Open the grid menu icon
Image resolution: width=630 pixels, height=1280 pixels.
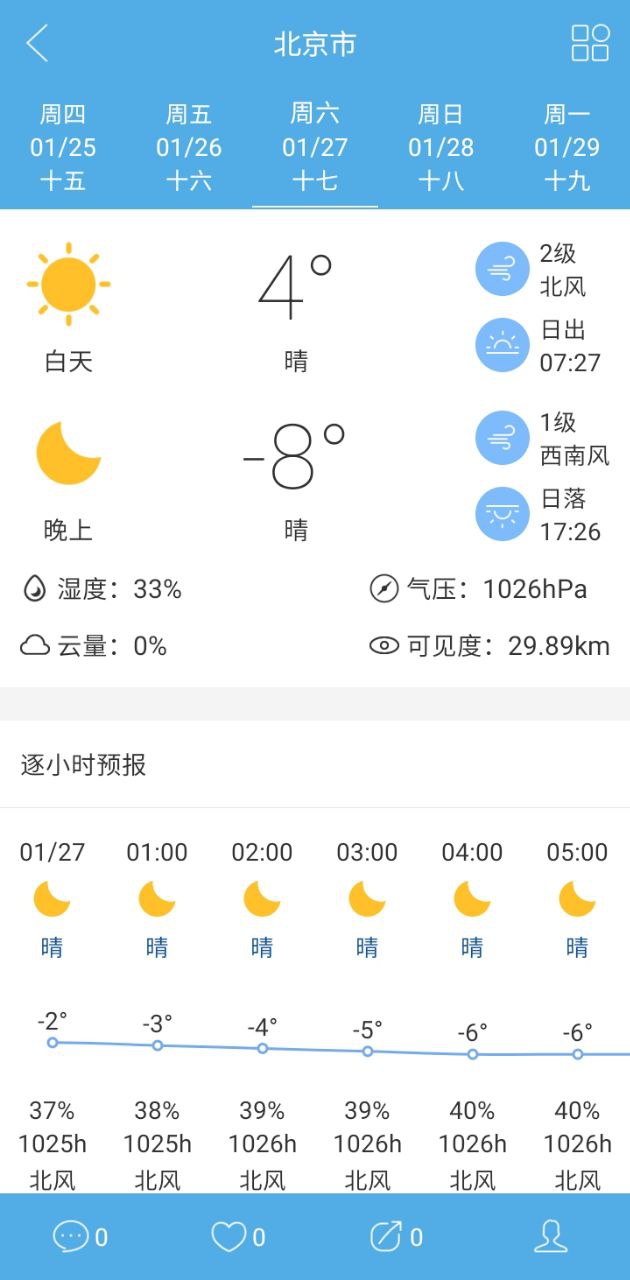click(x=590, y=44)
